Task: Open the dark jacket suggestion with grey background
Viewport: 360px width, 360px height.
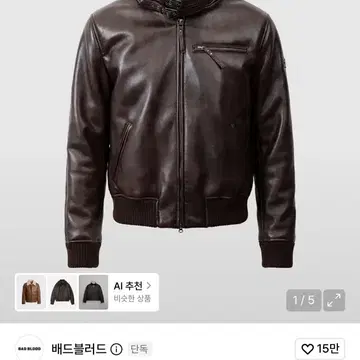Action: point(93,292)
